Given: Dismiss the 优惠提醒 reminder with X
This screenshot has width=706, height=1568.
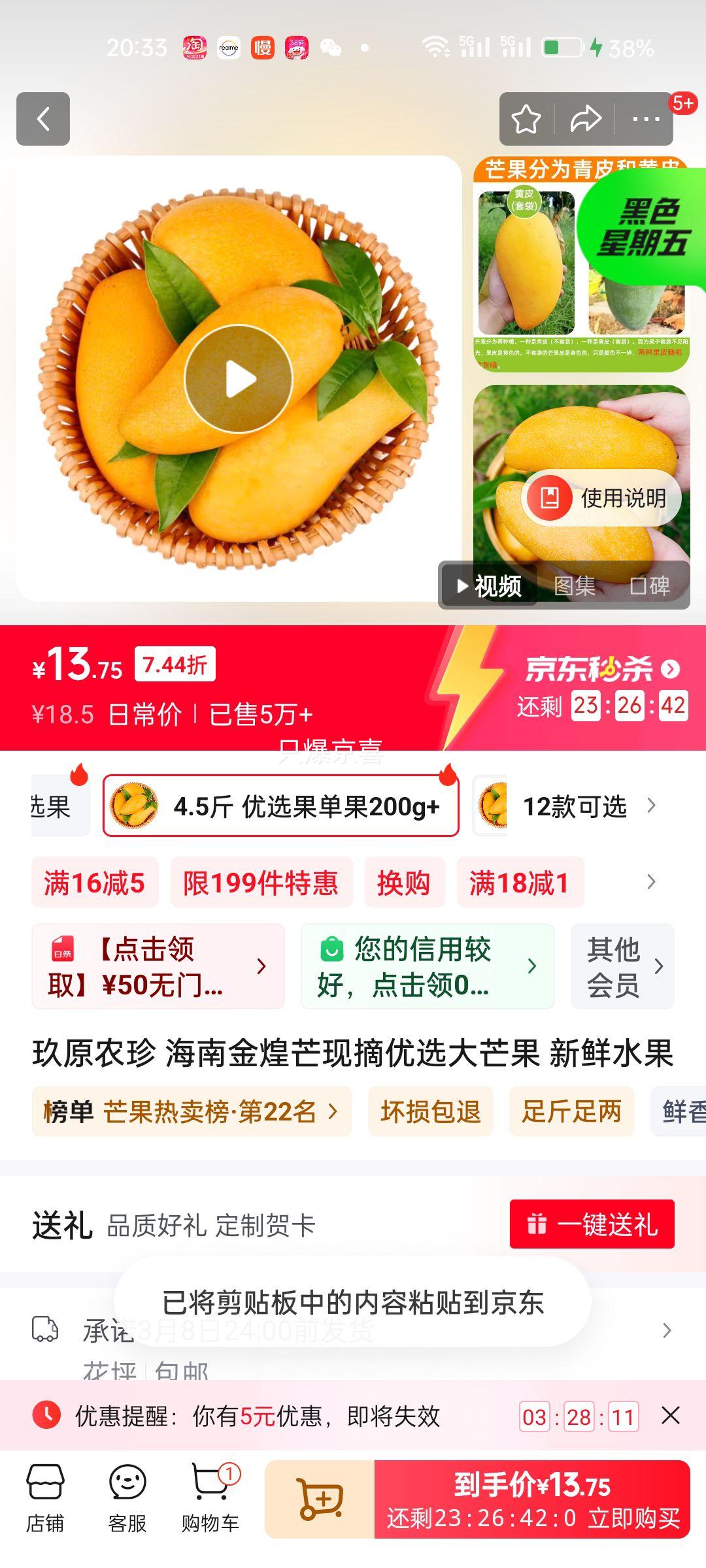Looking at the screenshot, I should point(671,1418).
